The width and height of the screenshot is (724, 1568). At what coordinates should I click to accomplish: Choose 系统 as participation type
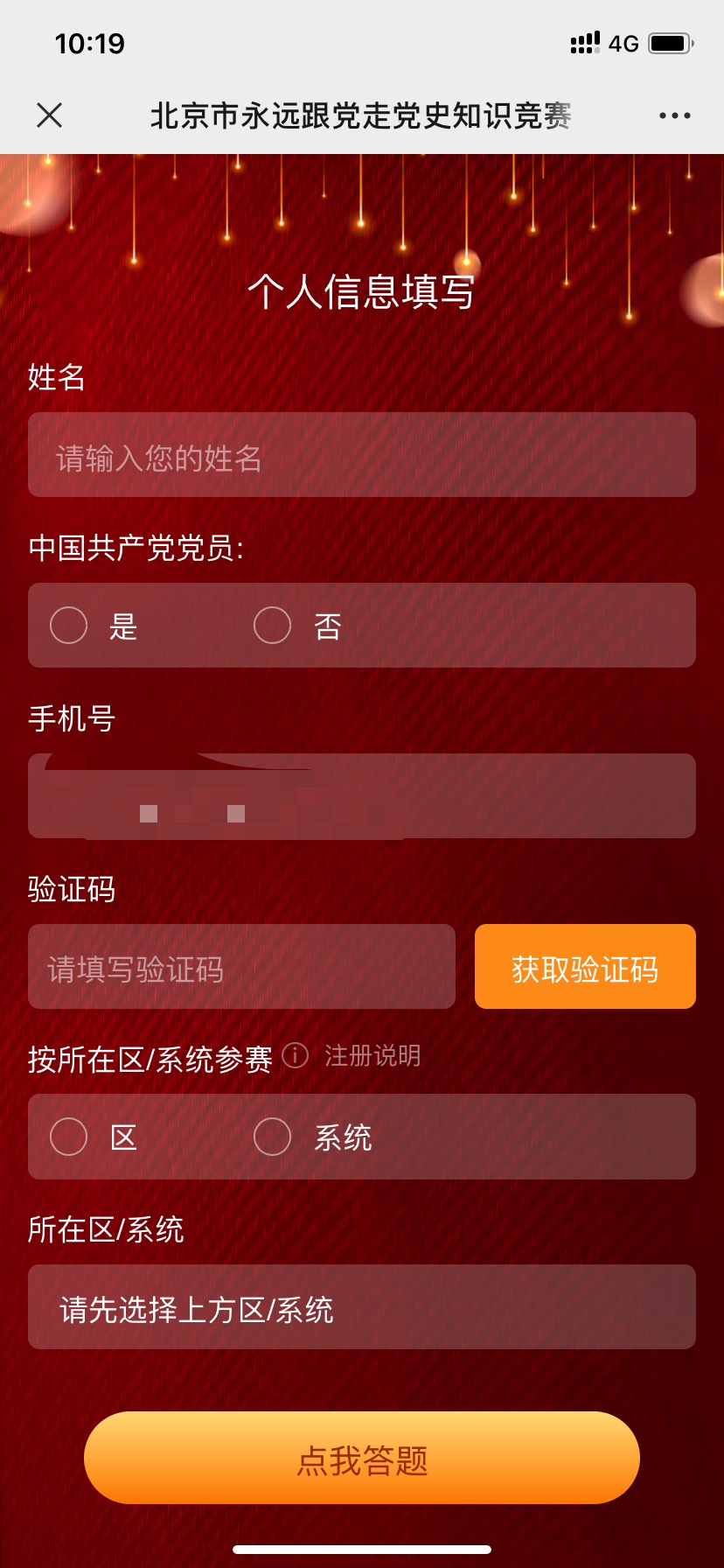(273, 1137)
